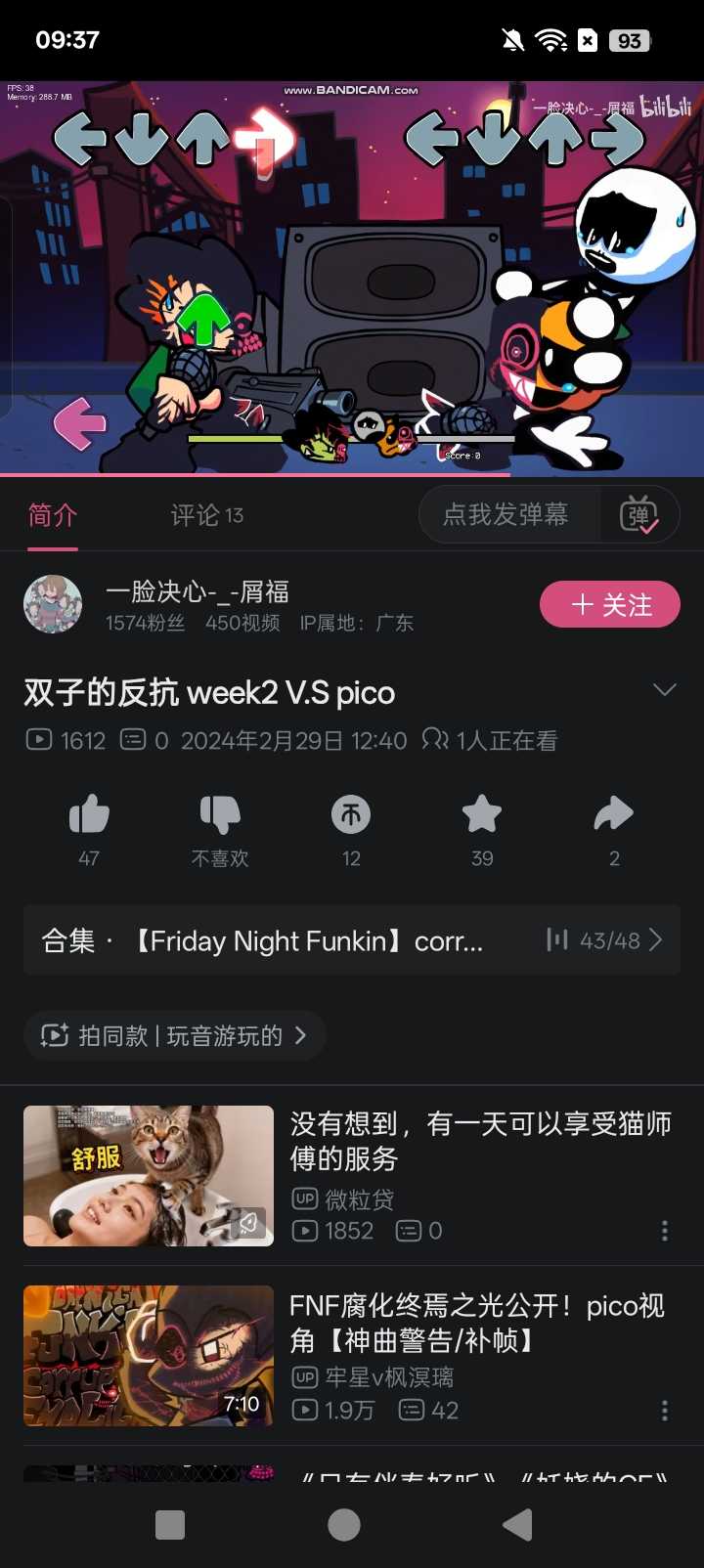The image size is (704, 1568).
Task: Tap the 不喜欢 dislike icon
Action: tap(220, 815)
